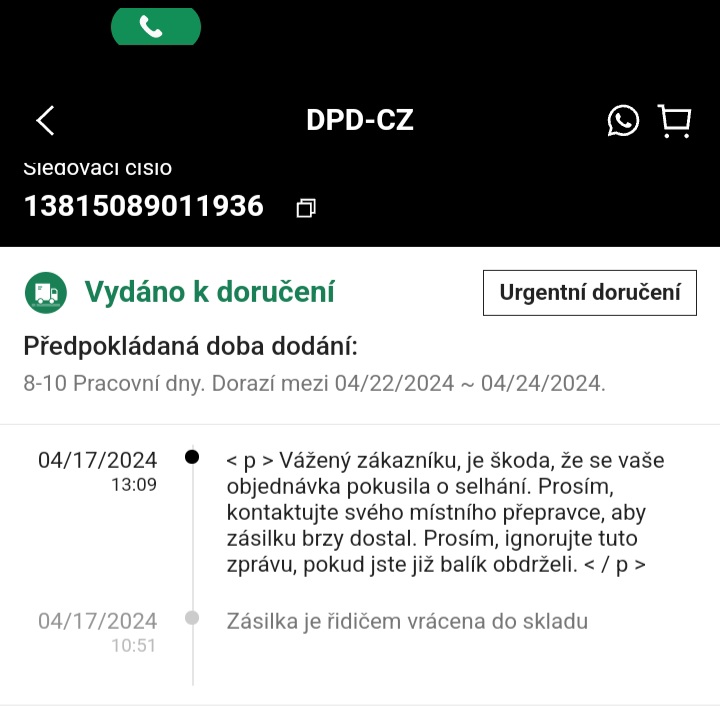
Task: Go back with the arrow icon
Action: tap(45, 121)
